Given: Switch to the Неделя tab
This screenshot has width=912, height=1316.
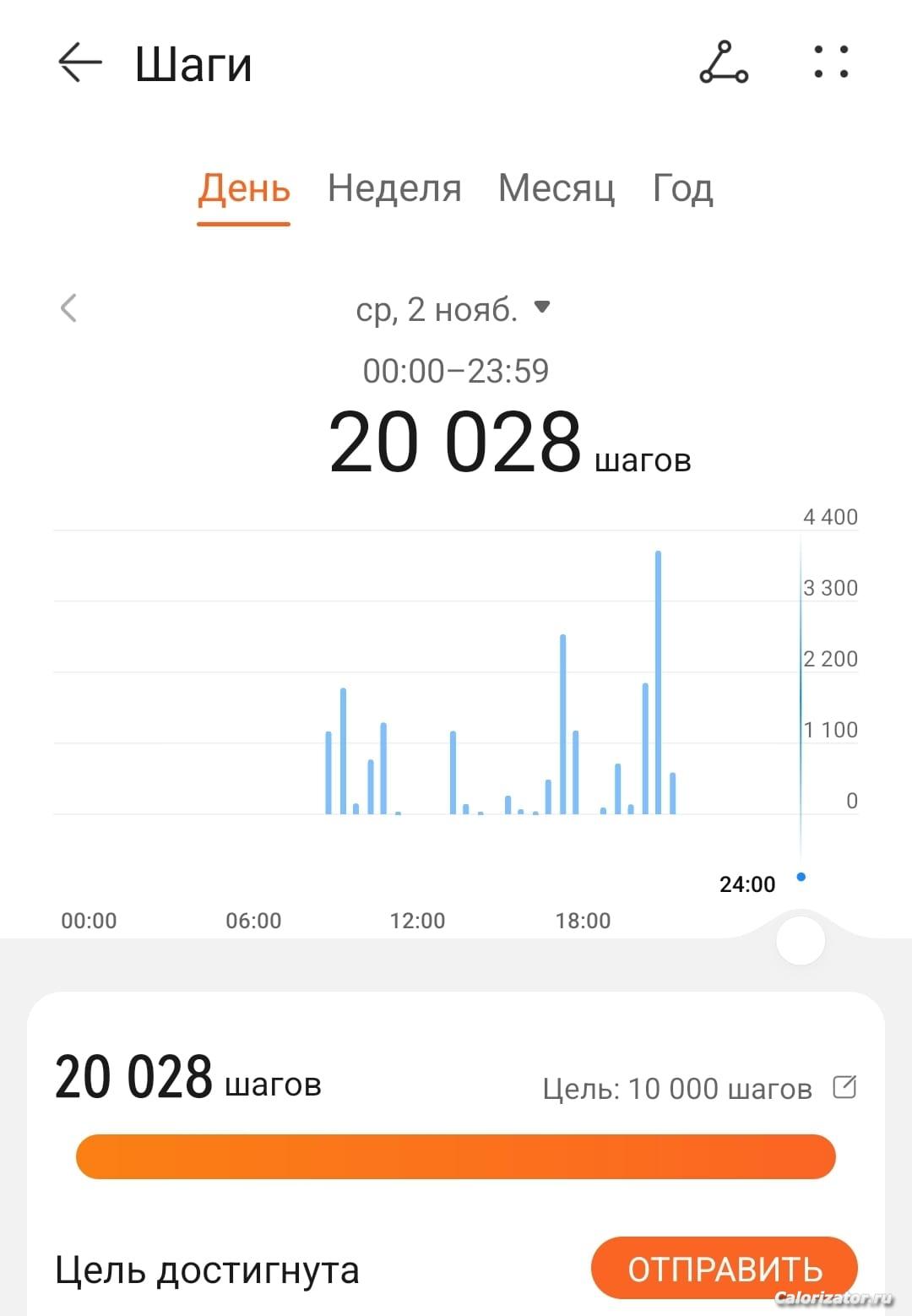Looking at the screenshot, I should [394, 188].
